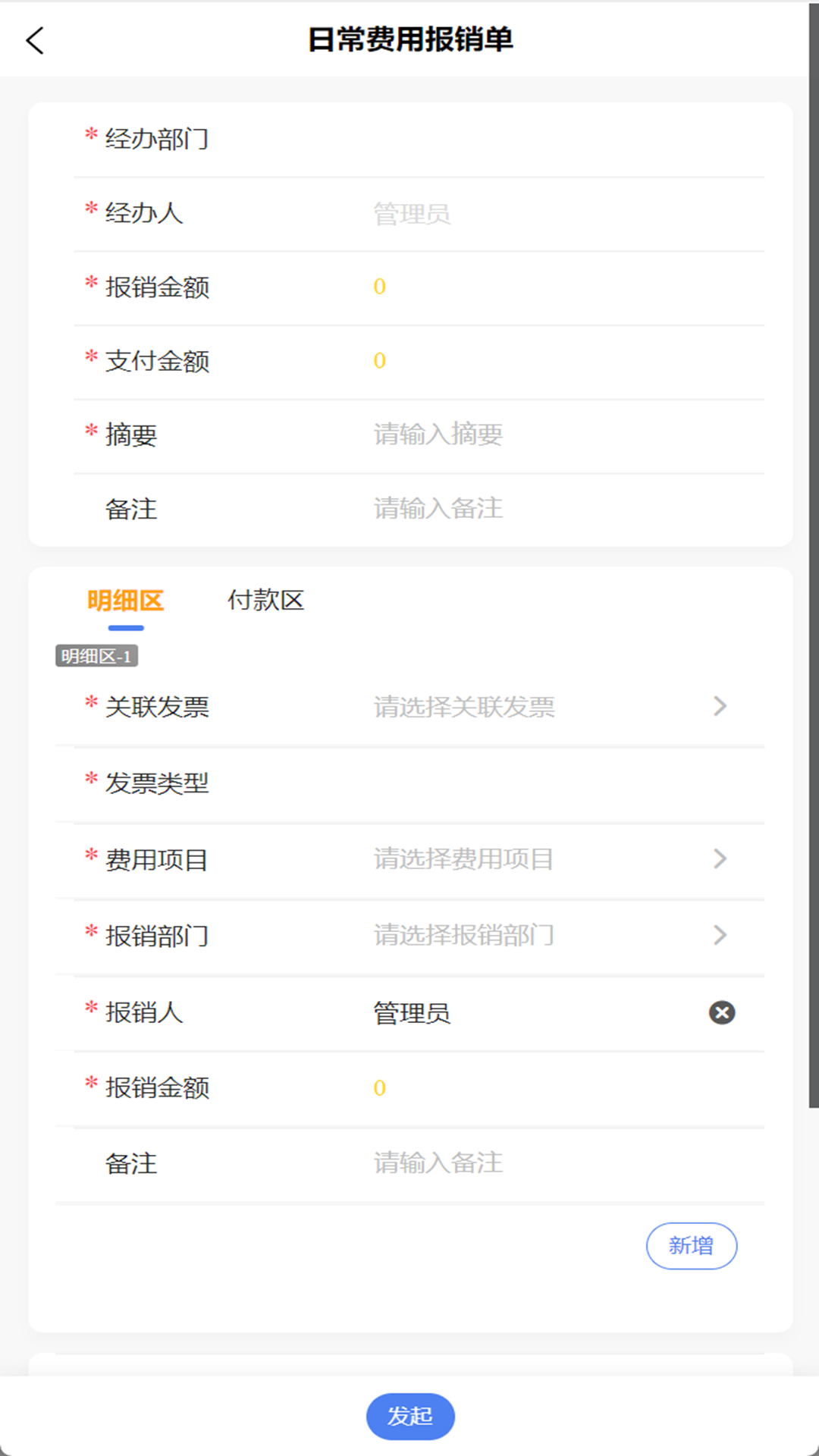
Task: Switch to the 付款区 tab
Action: (265, 601)
